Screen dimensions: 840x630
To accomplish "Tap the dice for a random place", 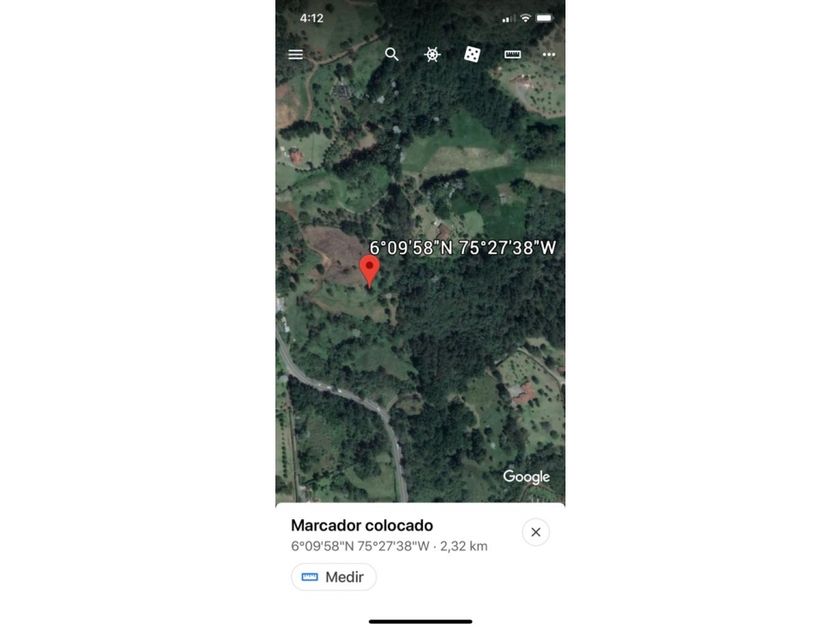I will click(472, 54).
